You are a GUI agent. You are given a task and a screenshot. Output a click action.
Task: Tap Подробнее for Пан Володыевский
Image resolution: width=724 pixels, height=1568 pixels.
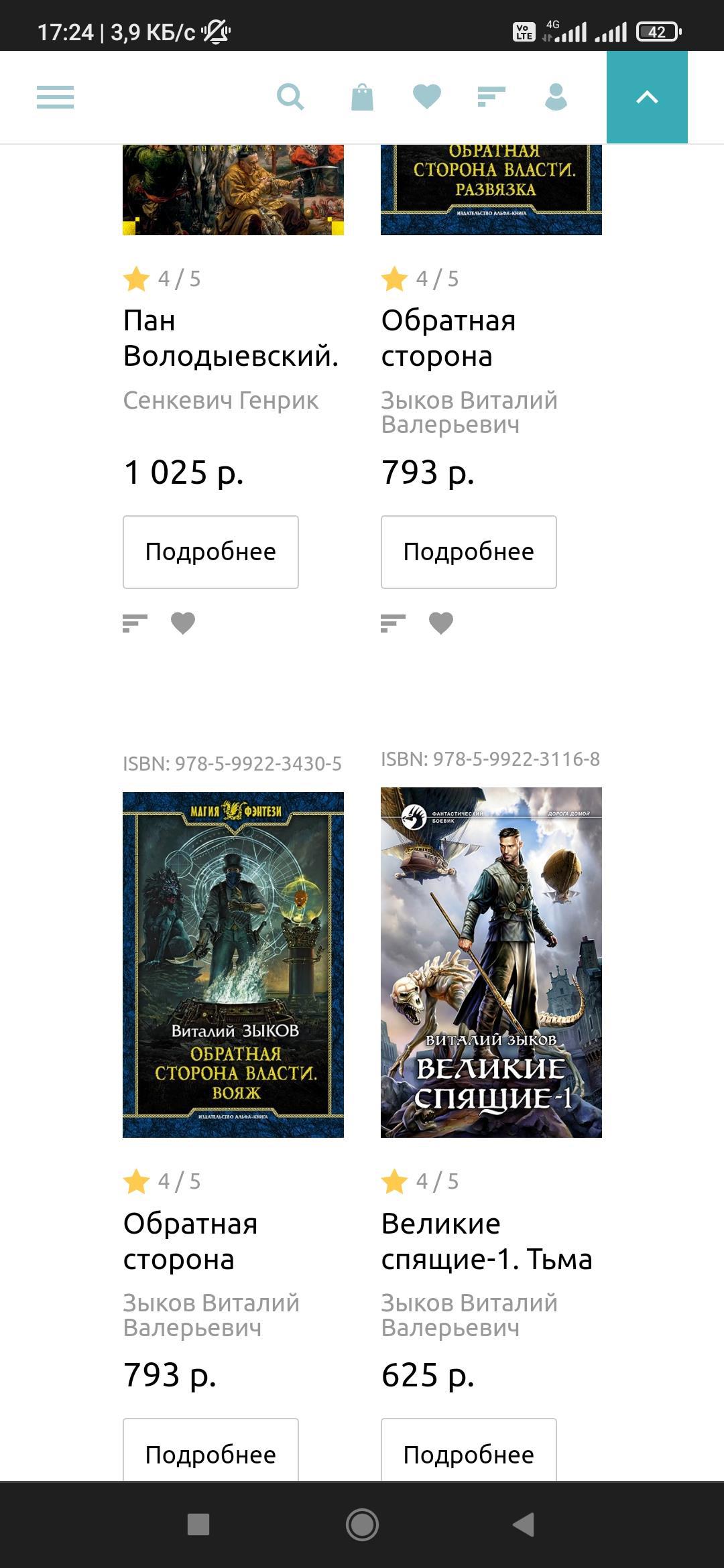click(210, 551)
